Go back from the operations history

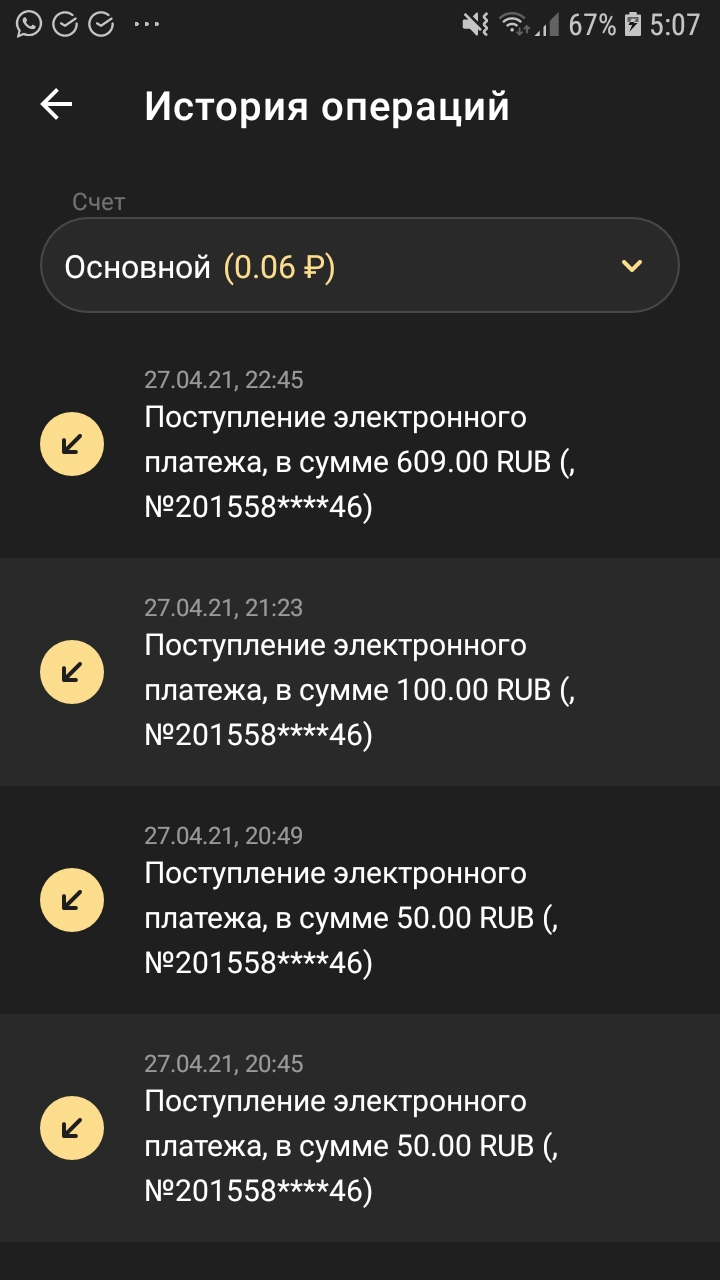(x=57, y=105)
